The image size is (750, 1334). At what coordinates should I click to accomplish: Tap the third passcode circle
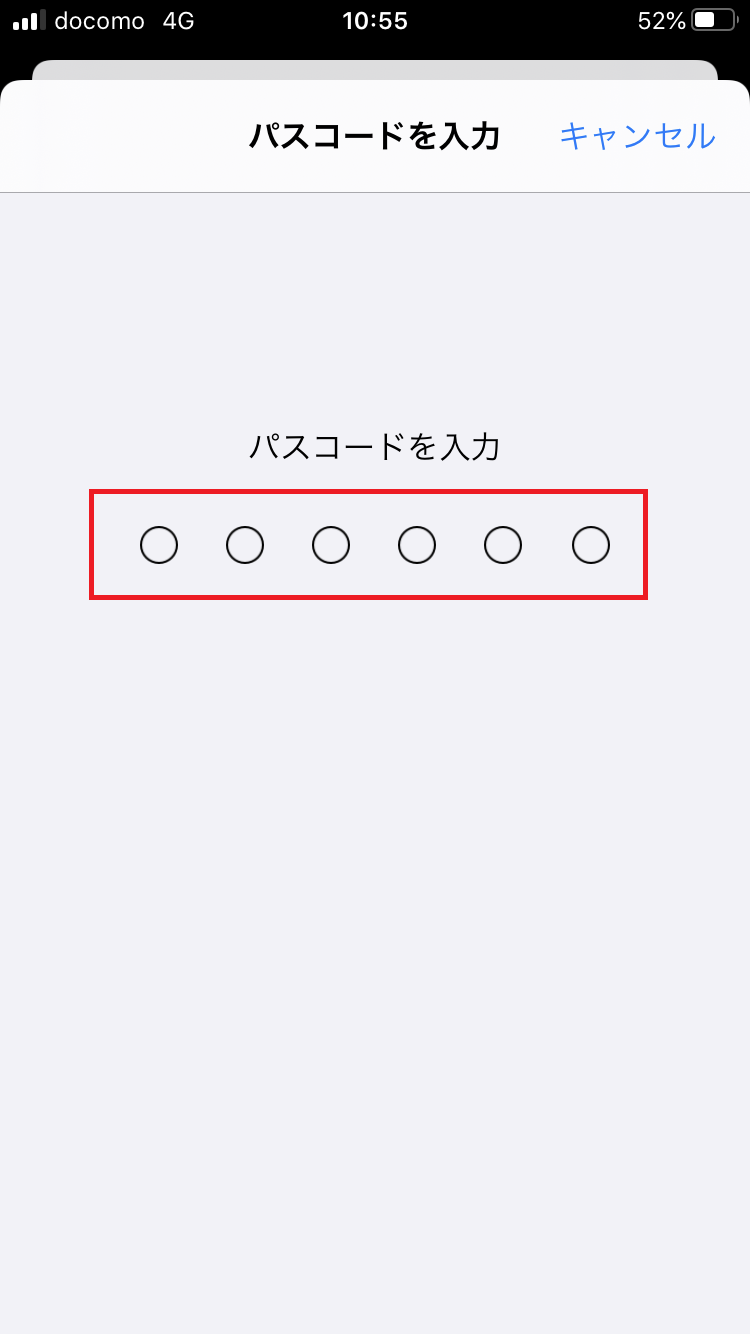click(x=330, y=545)
